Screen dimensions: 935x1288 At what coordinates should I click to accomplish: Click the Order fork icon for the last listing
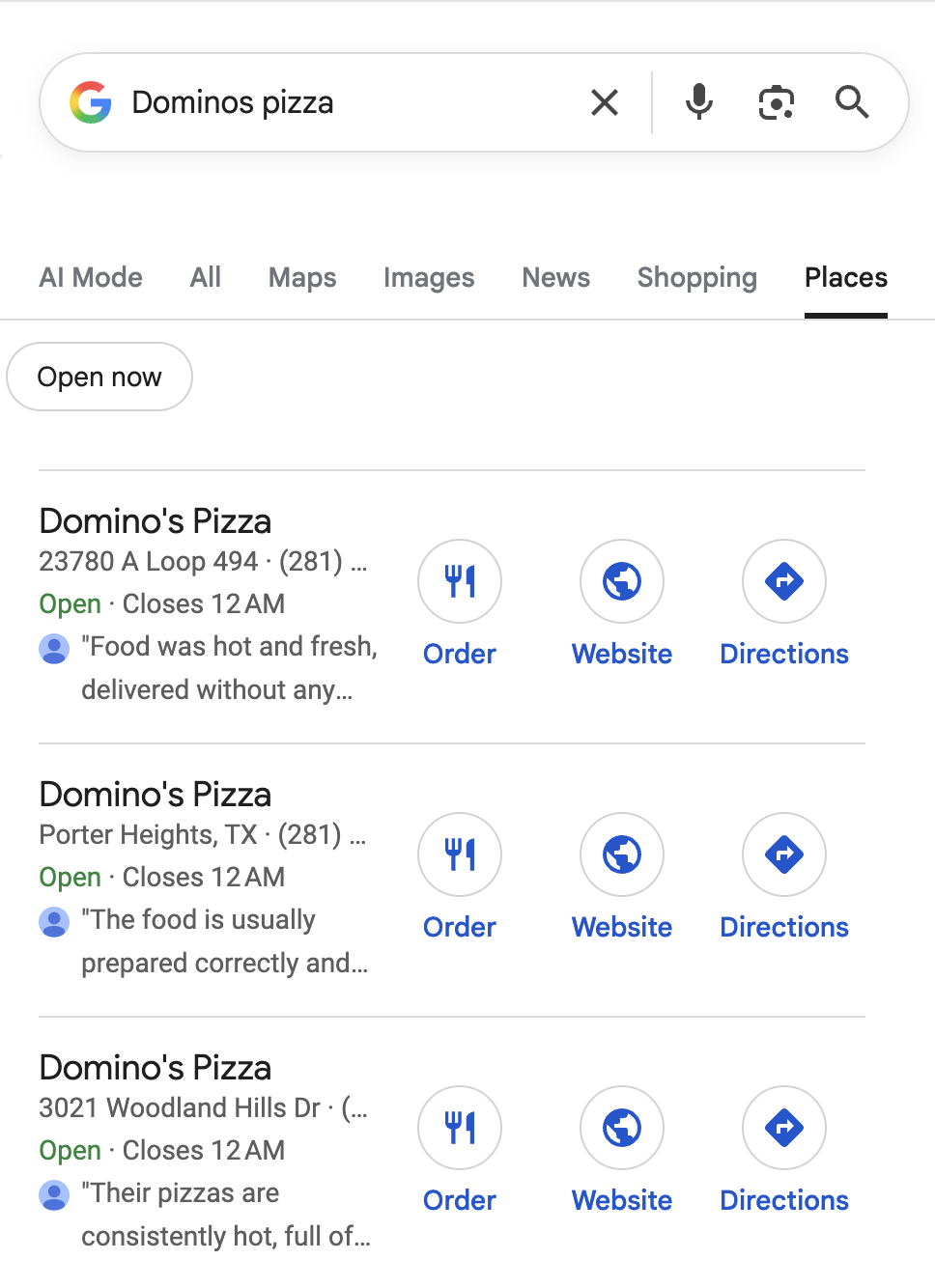coord(459,1128)
